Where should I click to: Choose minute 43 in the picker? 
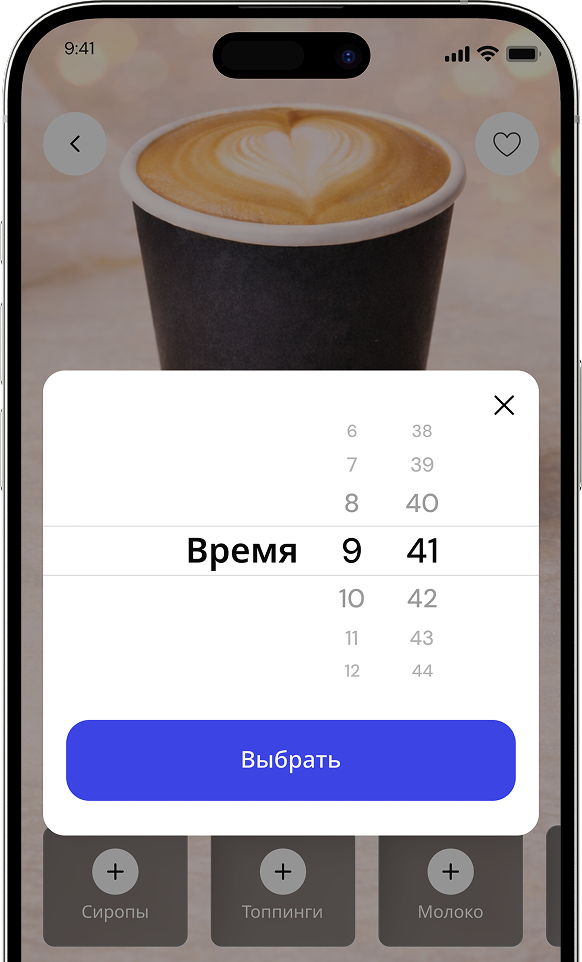[422, 638]
